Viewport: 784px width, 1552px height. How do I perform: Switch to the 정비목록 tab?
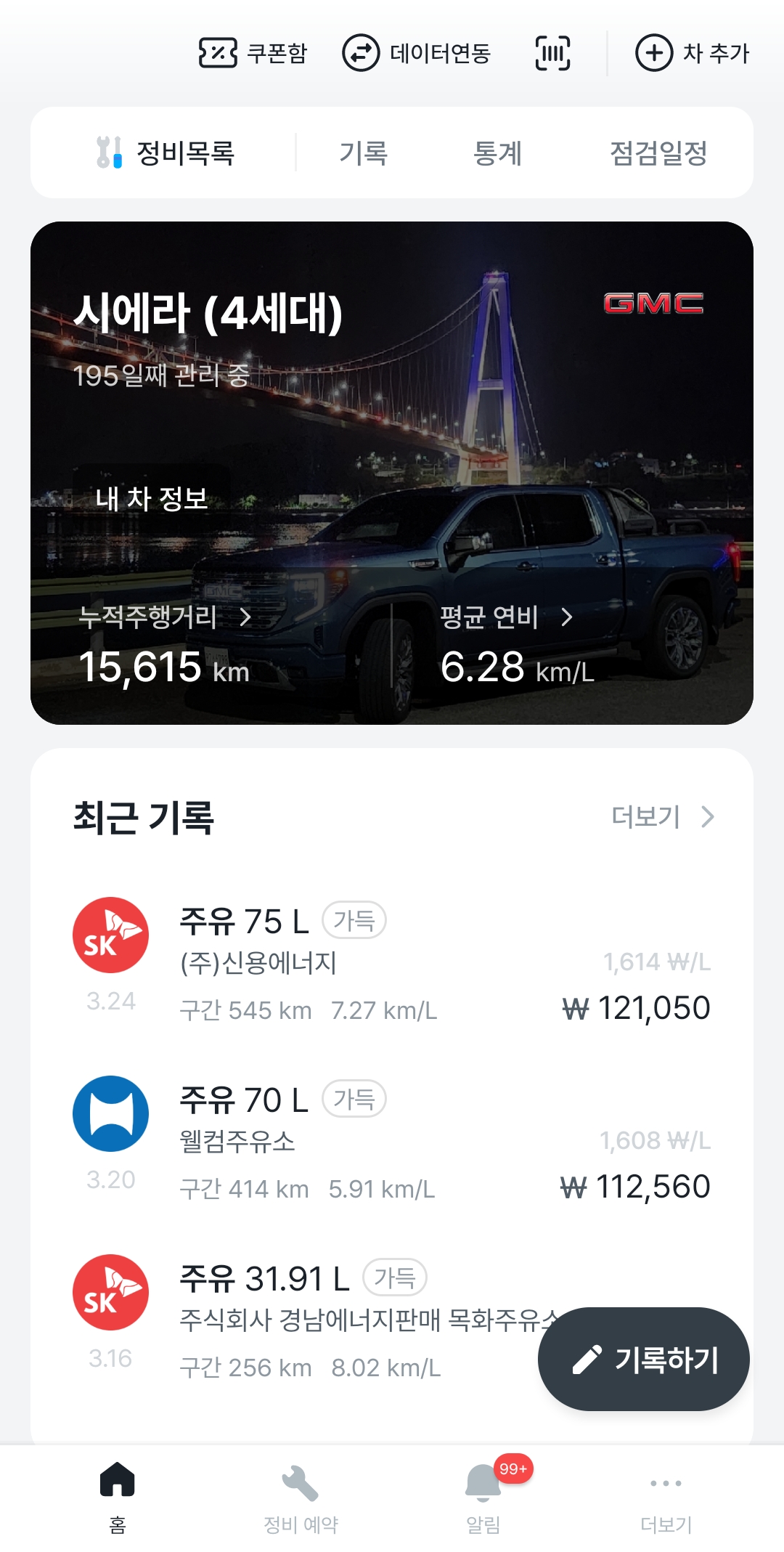(166, 153)
